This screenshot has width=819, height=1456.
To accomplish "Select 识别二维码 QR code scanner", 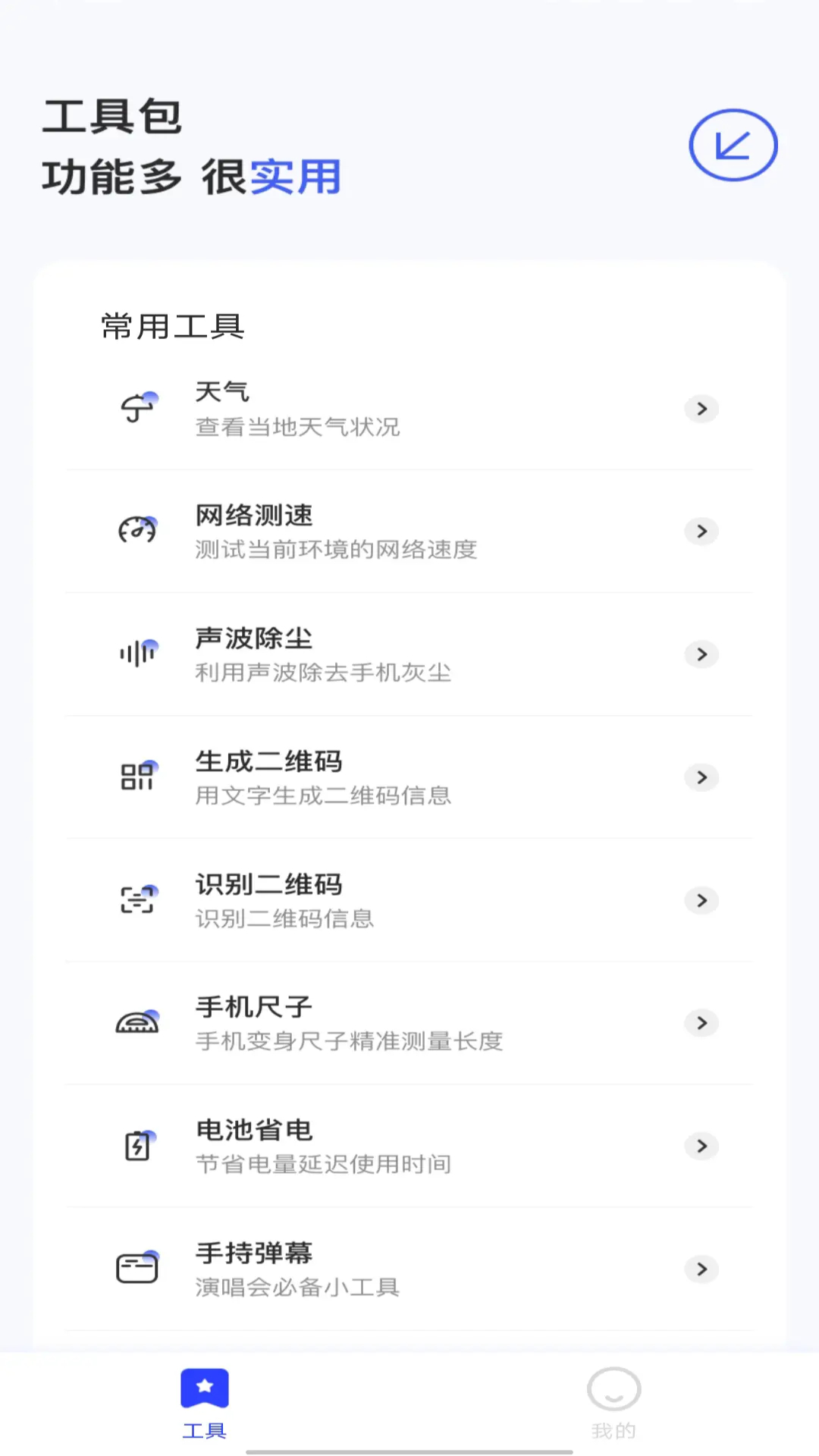I will point(409,900).
